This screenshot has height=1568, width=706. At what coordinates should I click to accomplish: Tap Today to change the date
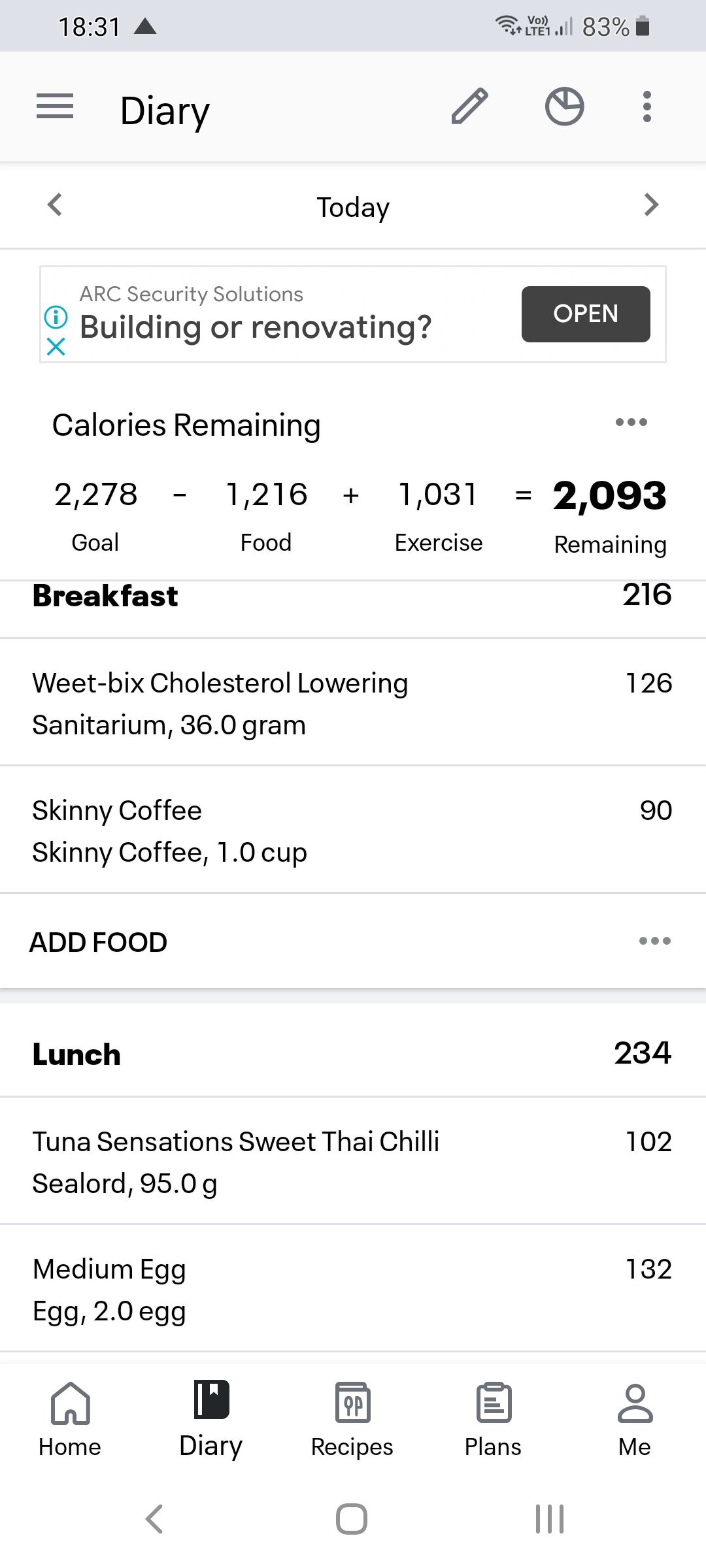(x=352, y=206)
